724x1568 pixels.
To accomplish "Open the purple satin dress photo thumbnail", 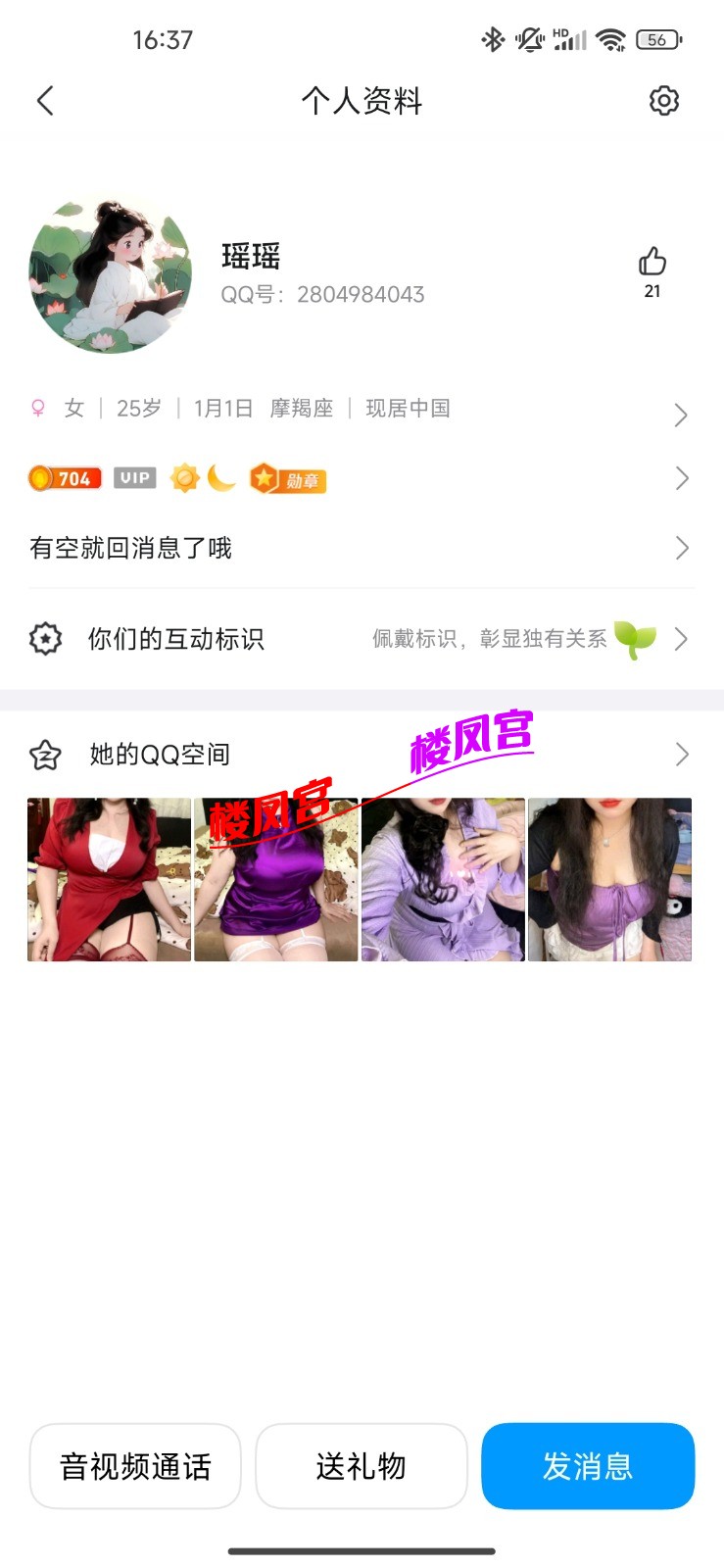I will click(x=275, y=879).
